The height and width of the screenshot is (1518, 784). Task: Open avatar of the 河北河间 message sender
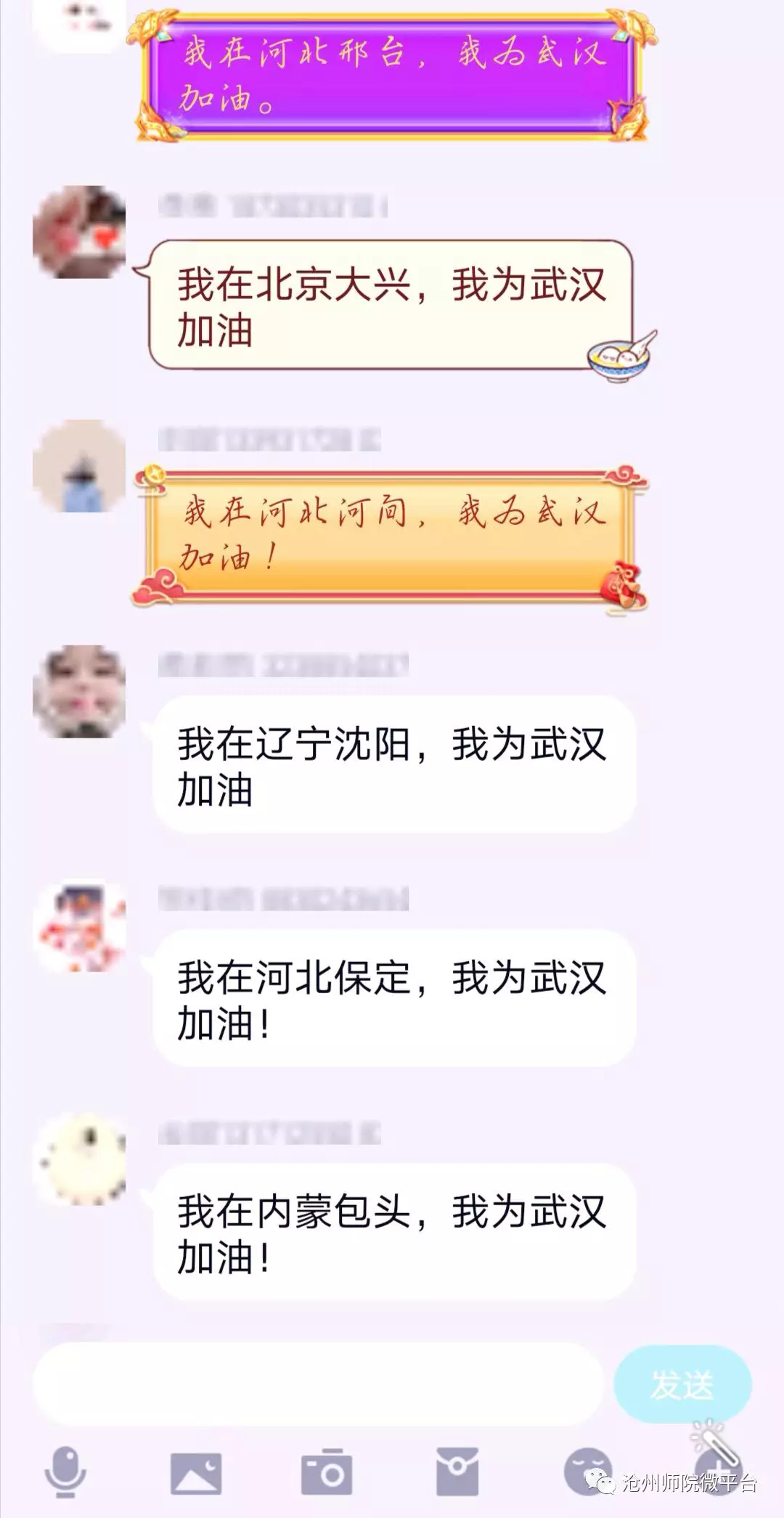(x=79, y=466)
